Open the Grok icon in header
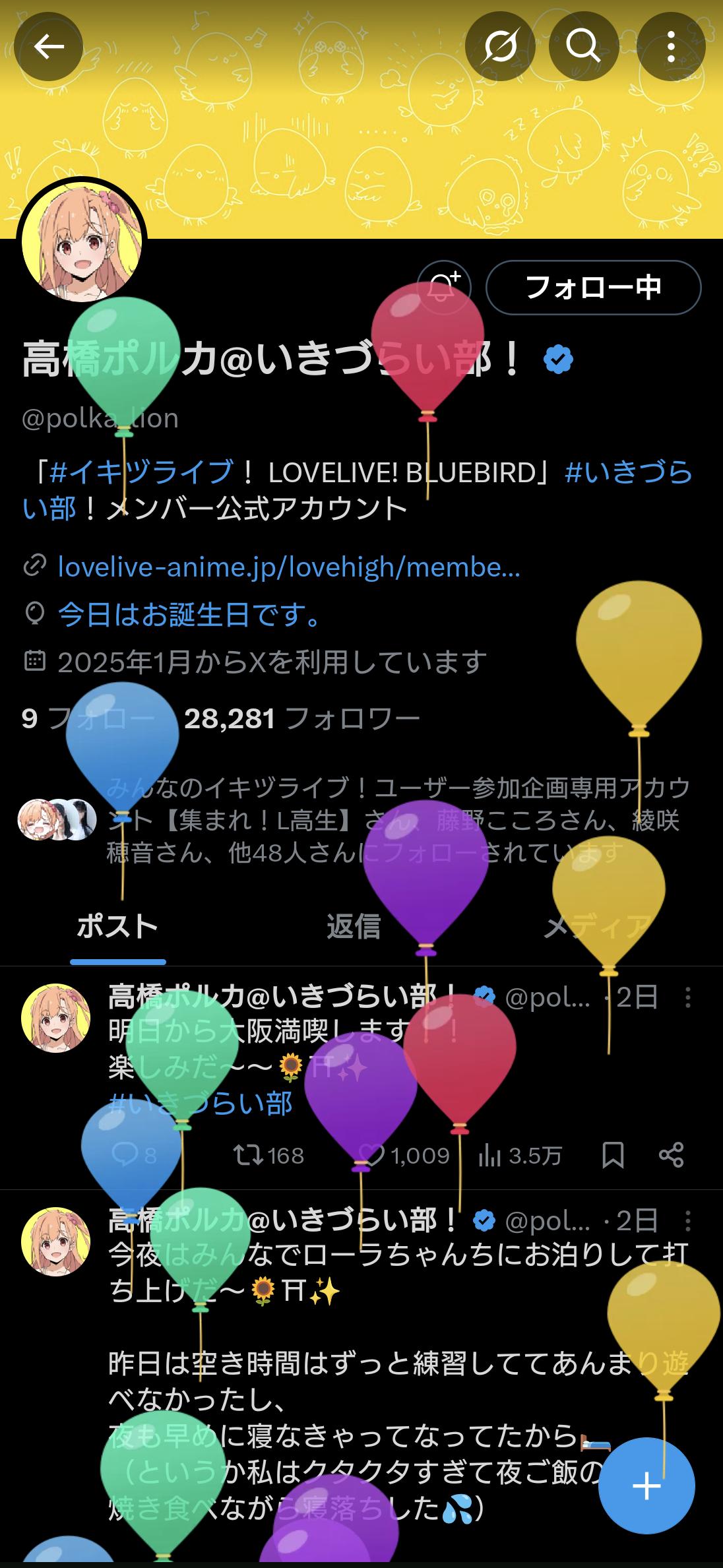Image resolution: width=723 pixels, height=1568 pixels. tap(499, 46)
